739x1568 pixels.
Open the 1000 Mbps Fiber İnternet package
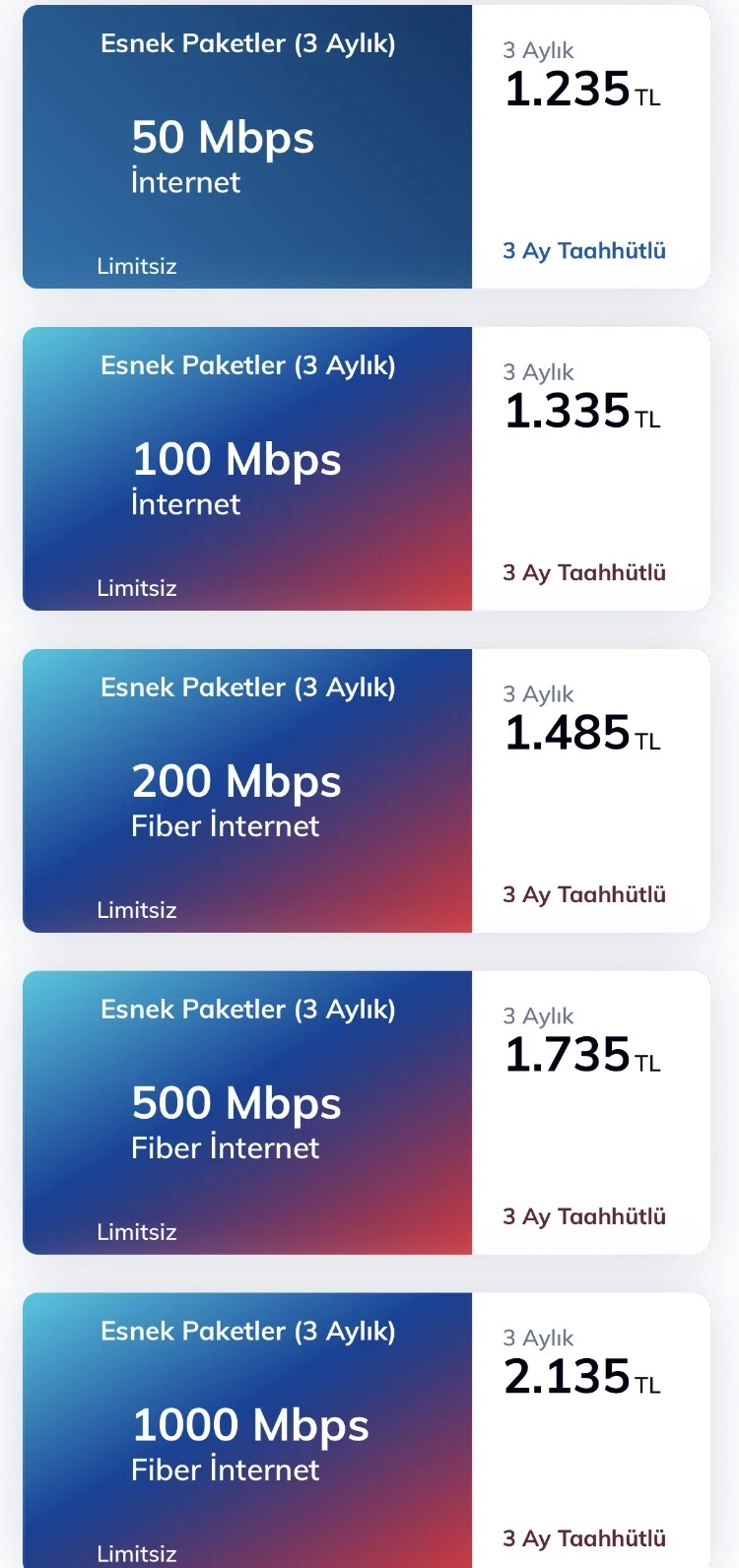coord(367,1430)
